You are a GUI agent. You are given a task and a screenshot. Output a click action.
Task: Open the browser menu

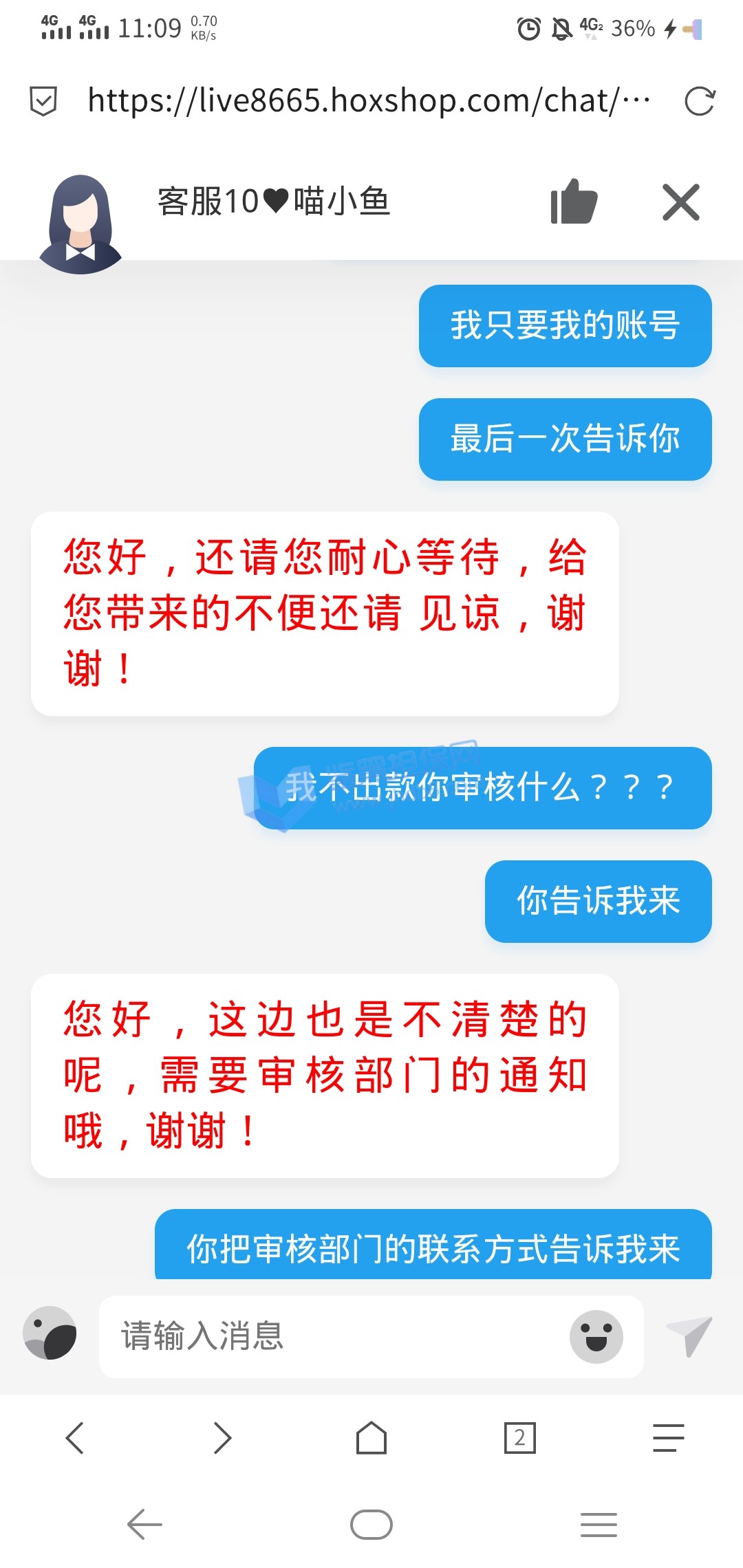tap(668, 1437)
